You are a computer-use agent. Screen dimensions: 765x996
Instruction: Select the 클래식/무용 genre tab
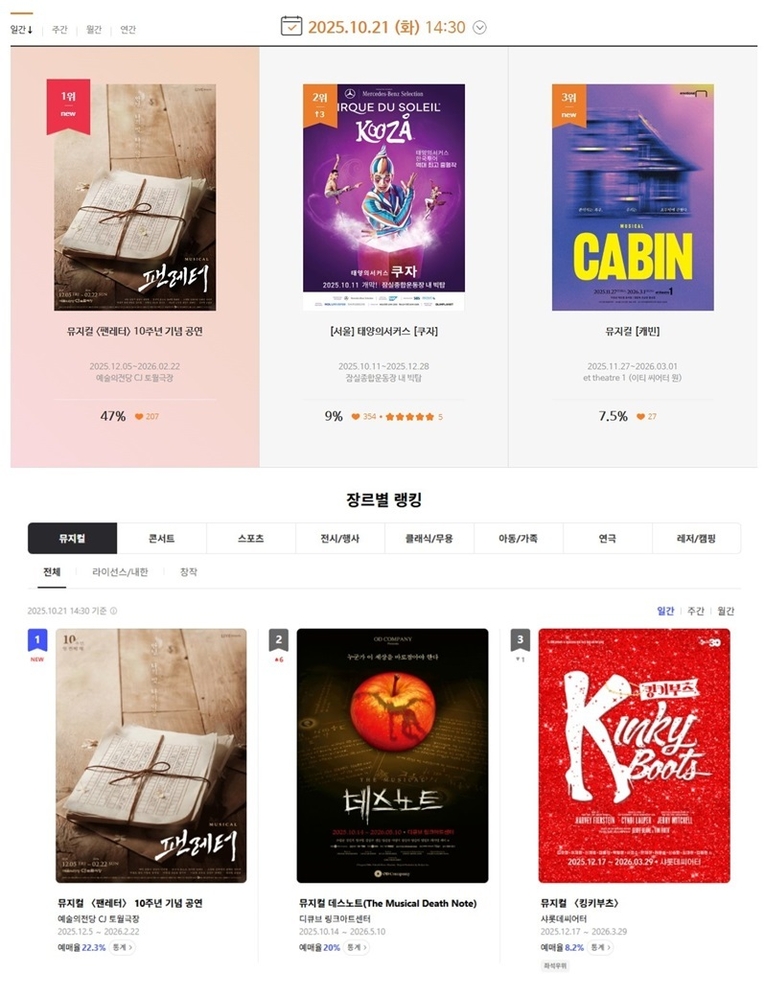[429, 538]
